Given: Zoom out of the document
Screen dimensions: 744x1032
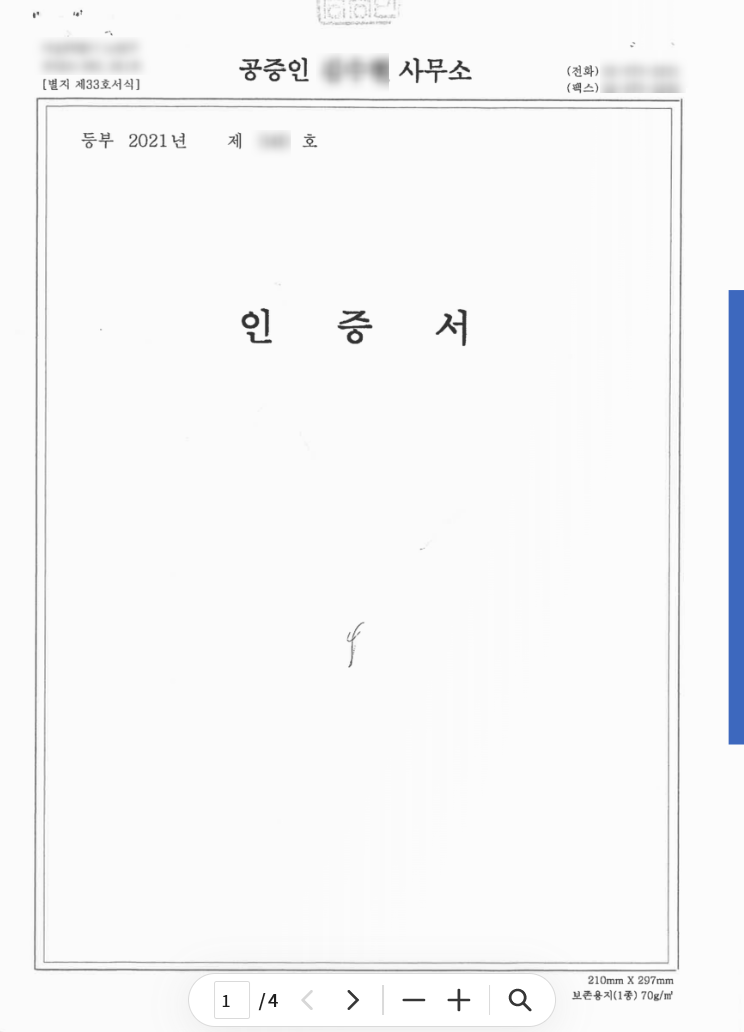Looking at the screenshot, I should (413, 1000).
